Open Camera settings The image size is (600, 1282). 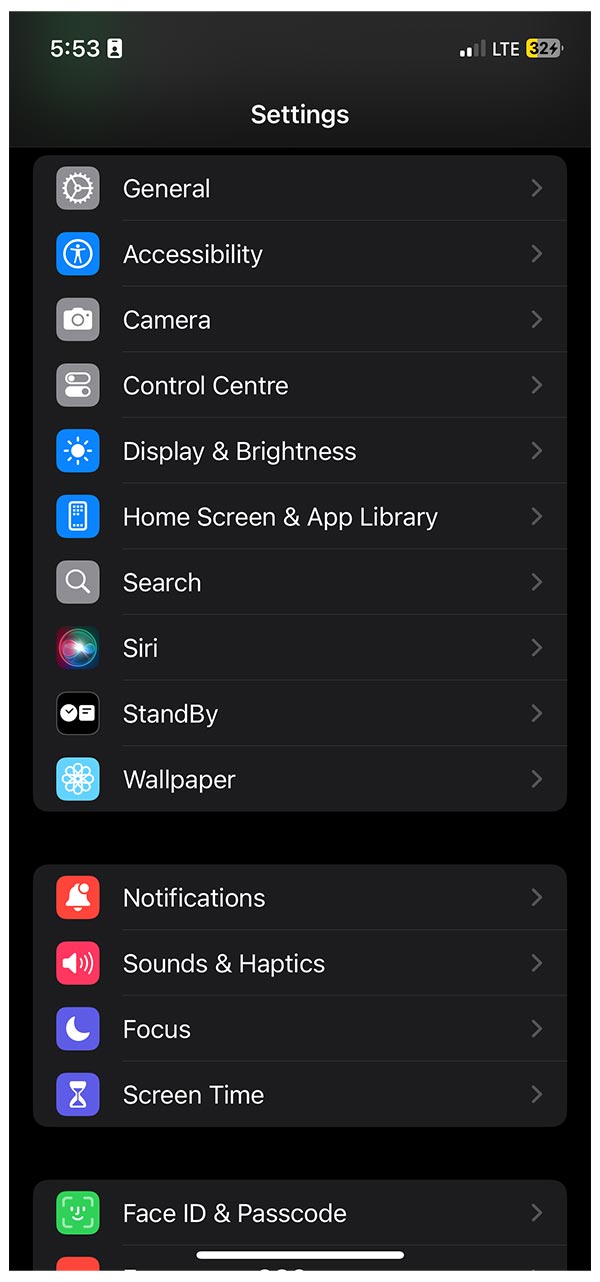(300, 320)
